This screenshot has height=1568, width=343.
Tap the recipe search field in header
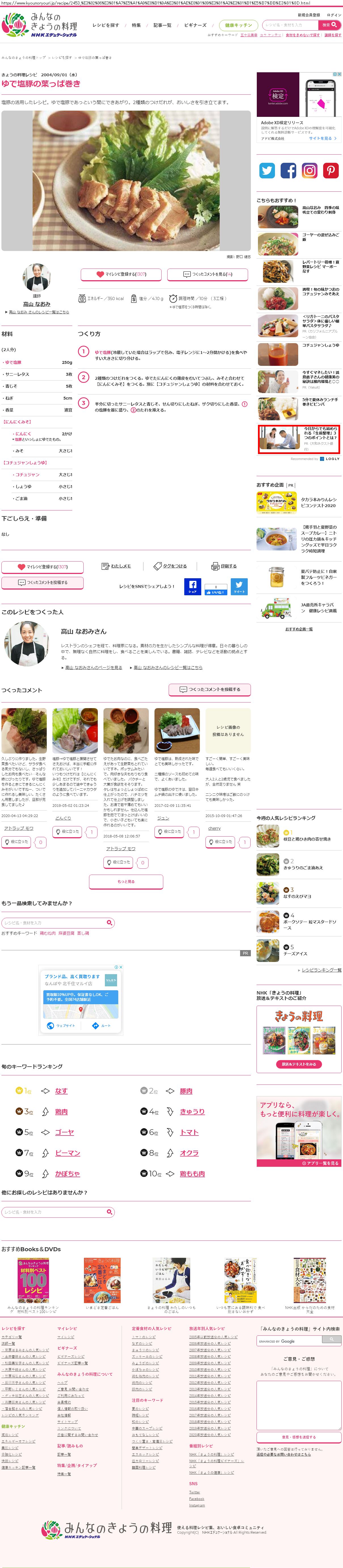(290, 25)
